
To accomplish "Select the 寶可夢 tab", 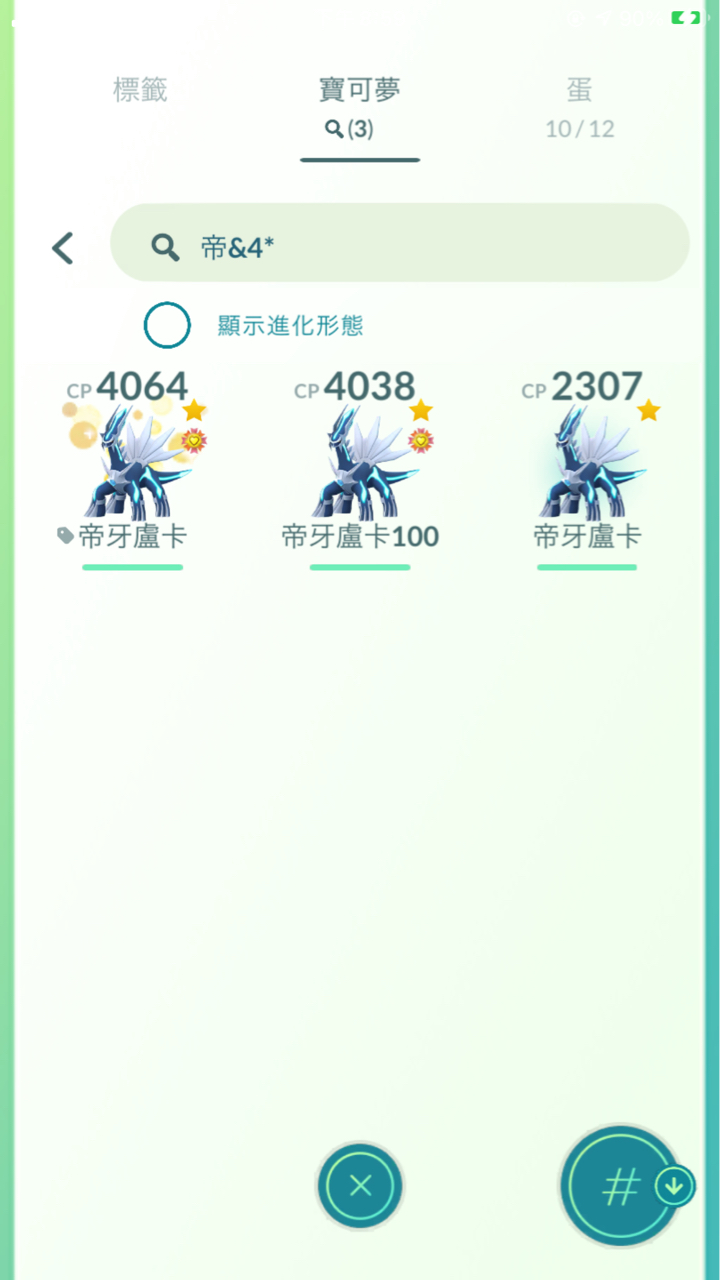I will [x=360, y=106].
